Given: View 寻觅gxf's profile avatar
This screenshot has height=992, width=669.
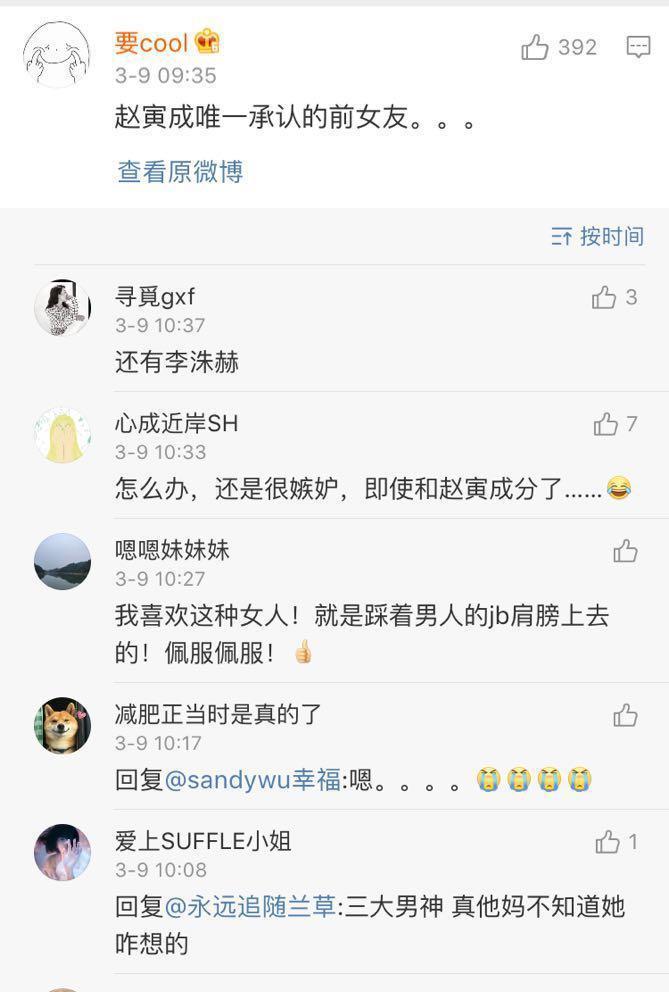Looking at the screenshot, I should pyautogui.click(x=63, y=308).
